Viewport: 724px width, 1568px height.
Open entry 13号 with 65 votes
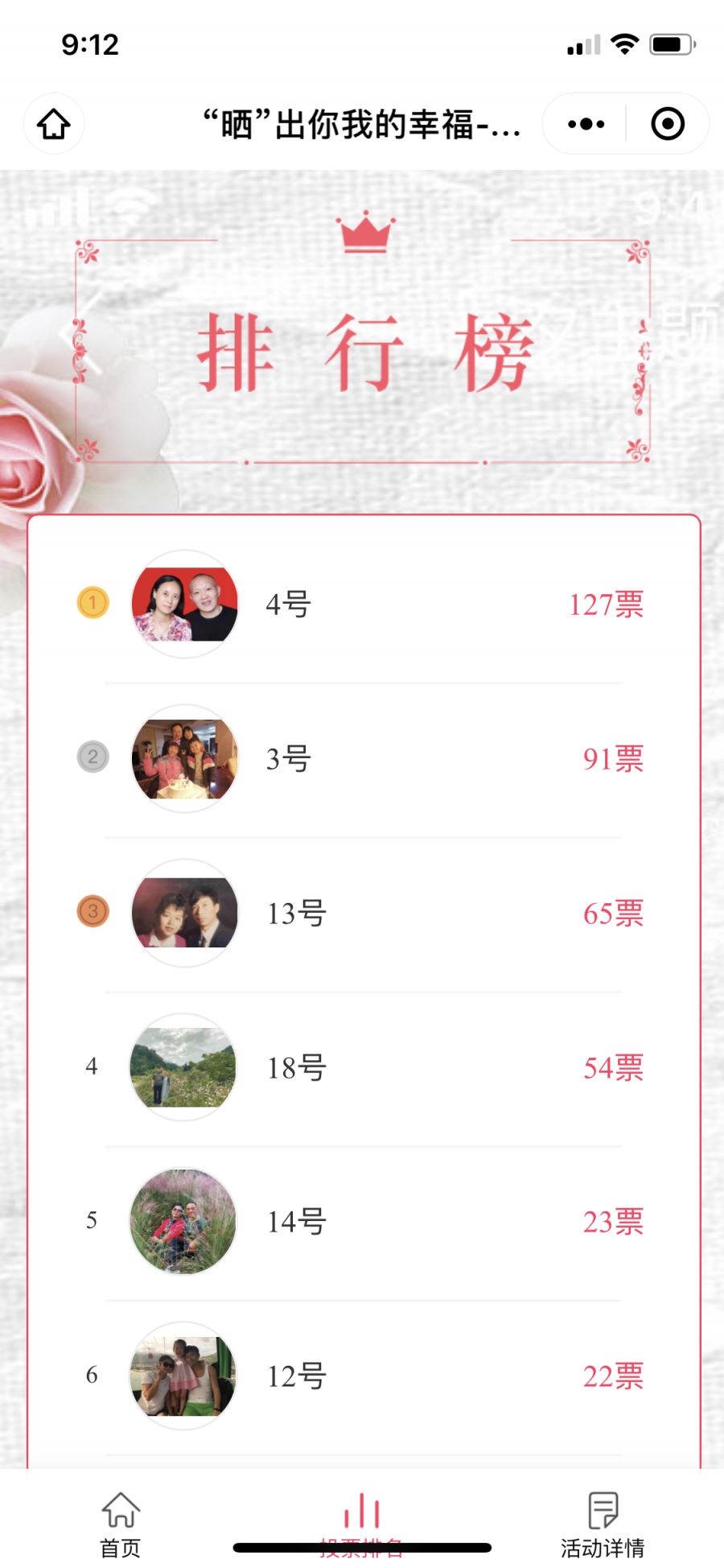click(362, 913)
